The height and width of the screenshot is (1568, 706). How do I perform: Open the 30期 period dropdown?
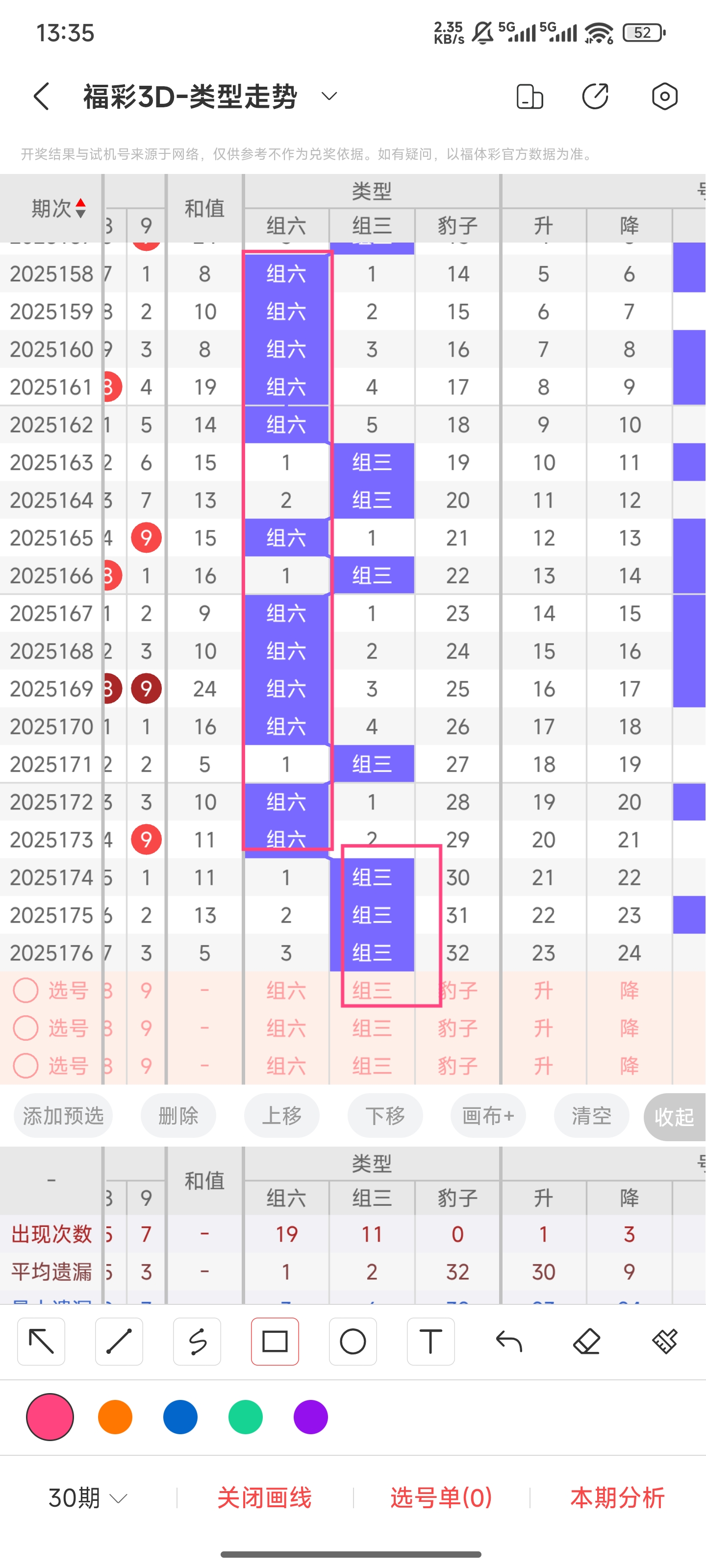click(88, 1497)
